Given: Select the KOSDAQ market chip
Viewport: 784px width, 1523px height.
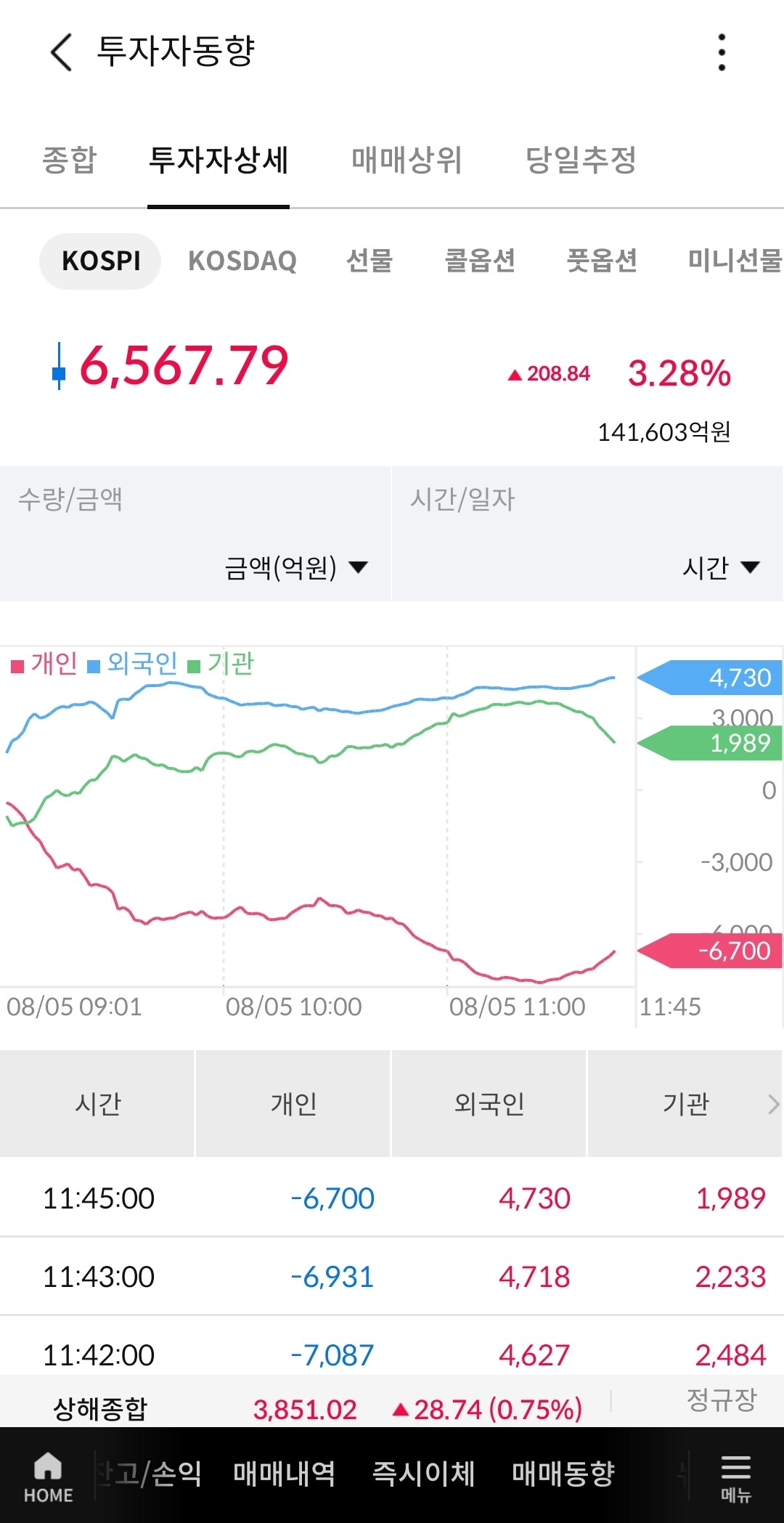Looking at the screenshot, I should coord(242,261).
